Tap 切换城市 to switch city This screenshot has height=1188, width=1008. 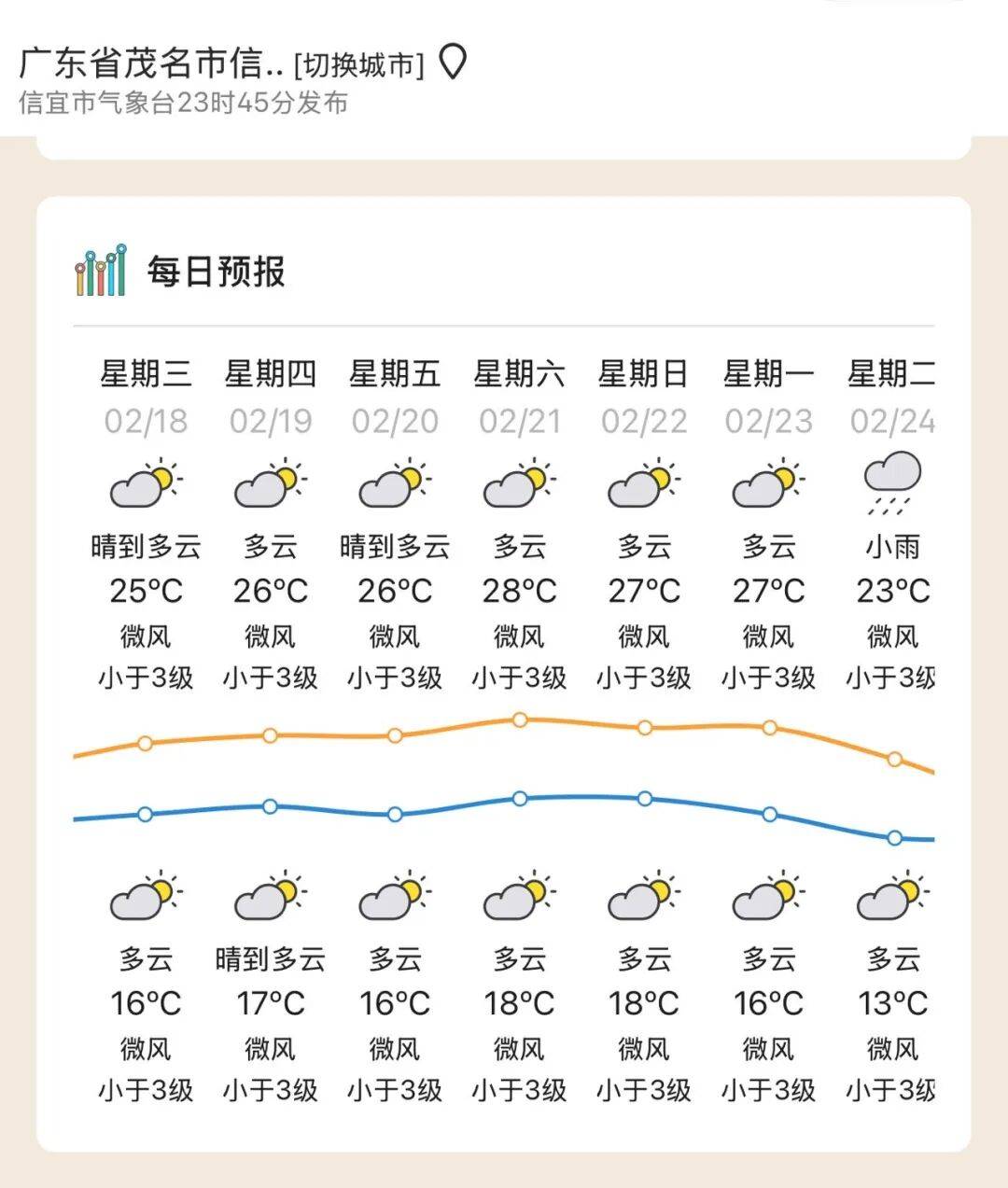(x=358, y=65)
